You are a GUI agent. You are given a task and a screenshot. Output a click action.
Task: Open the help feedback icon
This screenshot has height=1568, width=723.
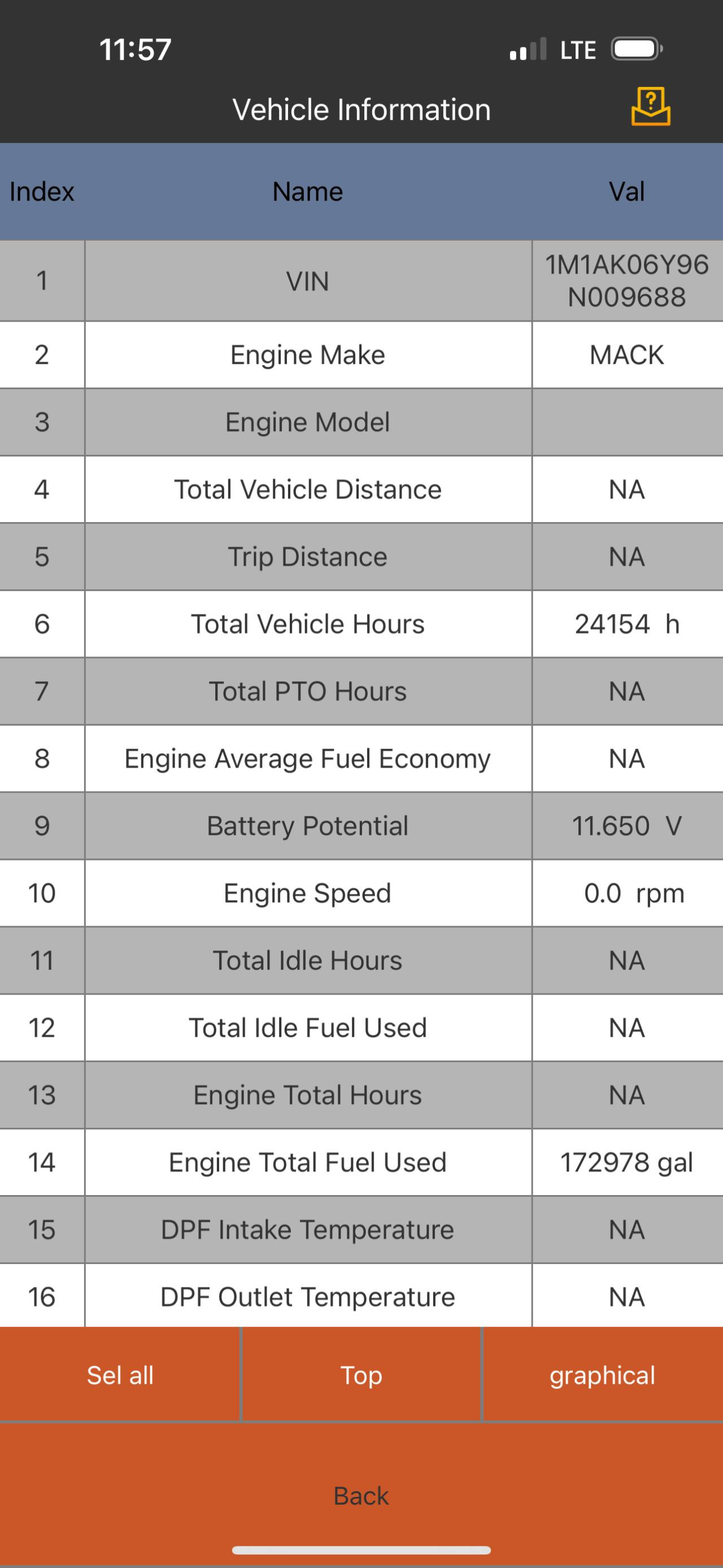(651, 107)
